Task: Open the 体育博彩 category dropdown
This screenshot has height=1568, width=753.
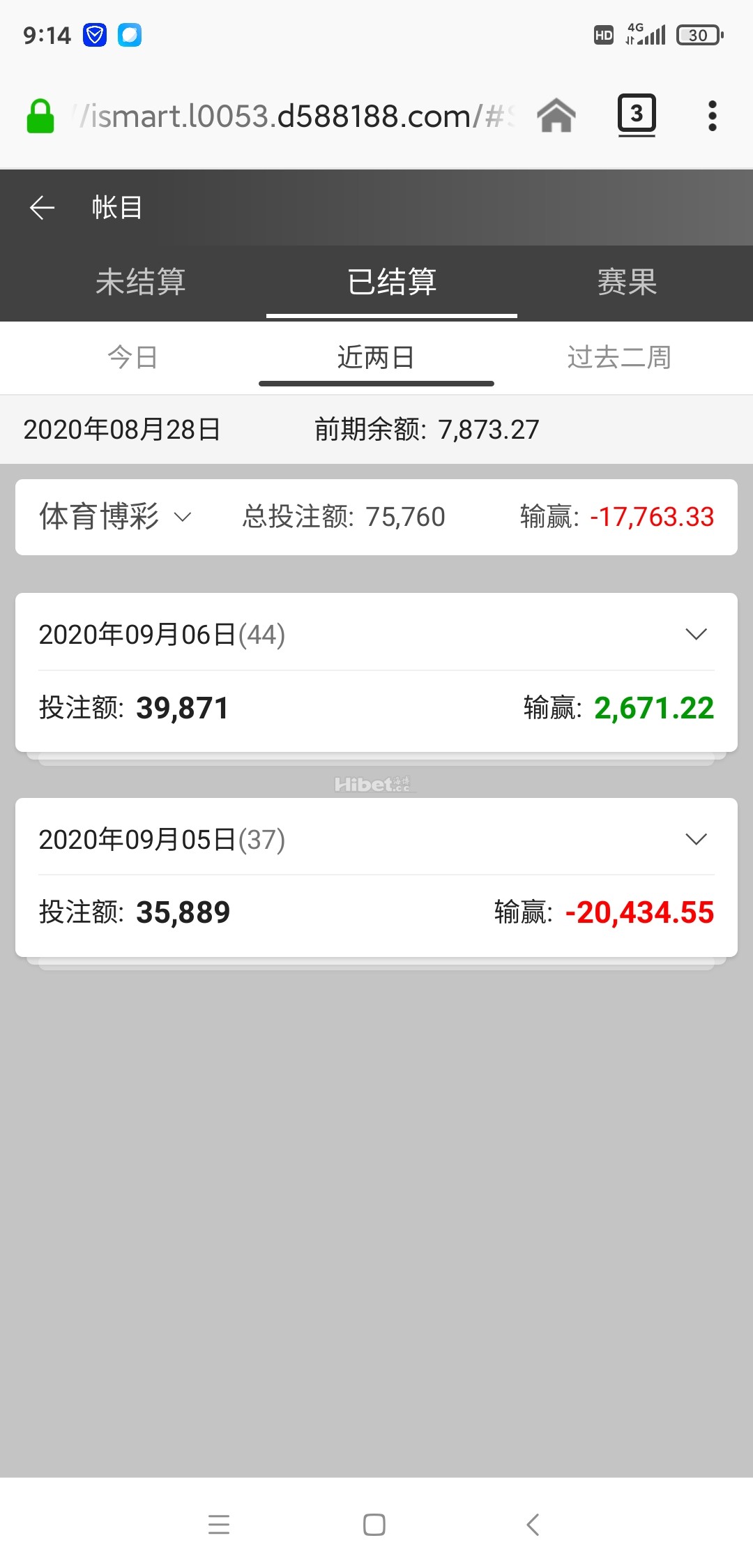Action: click(x=115, y=517)
